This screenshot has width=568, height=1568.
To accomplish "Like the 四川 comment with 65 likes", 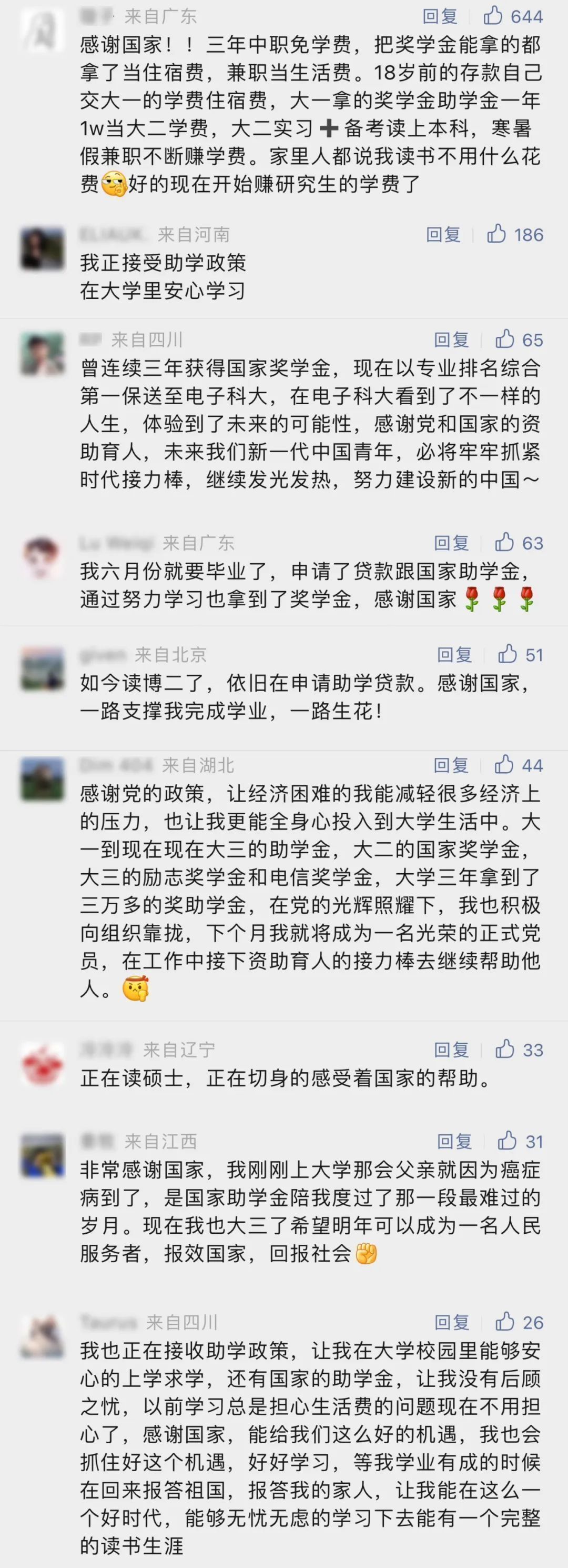I will click(x=505, y=339).
